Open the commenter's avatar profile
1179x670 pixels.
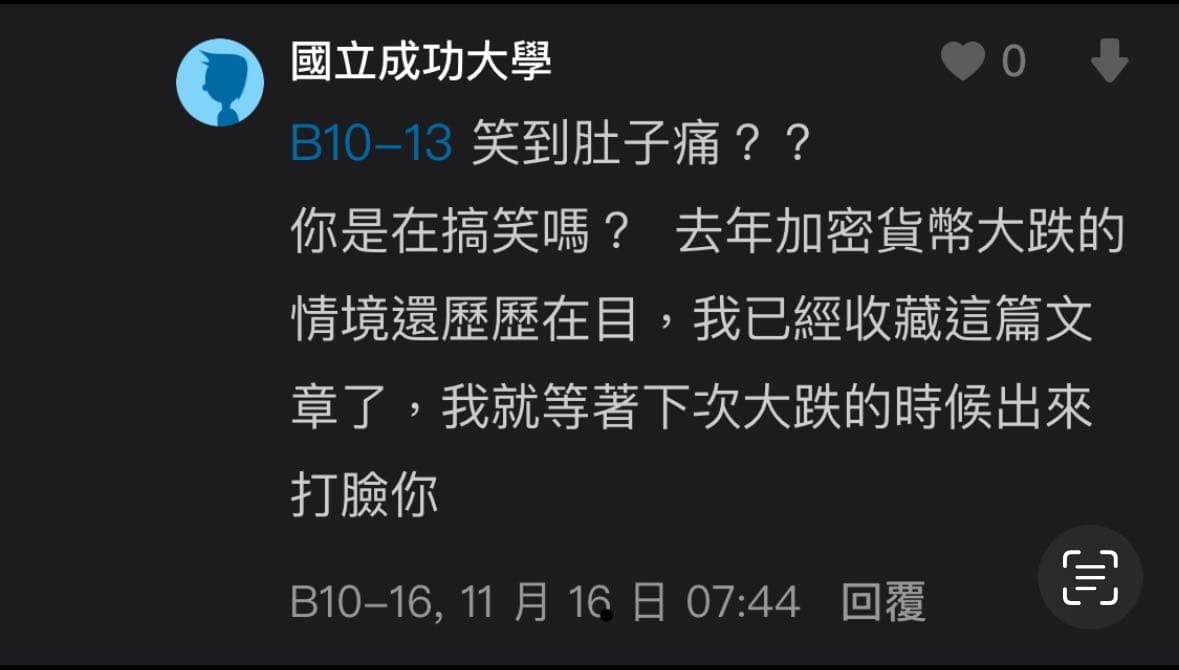point(220,83)
